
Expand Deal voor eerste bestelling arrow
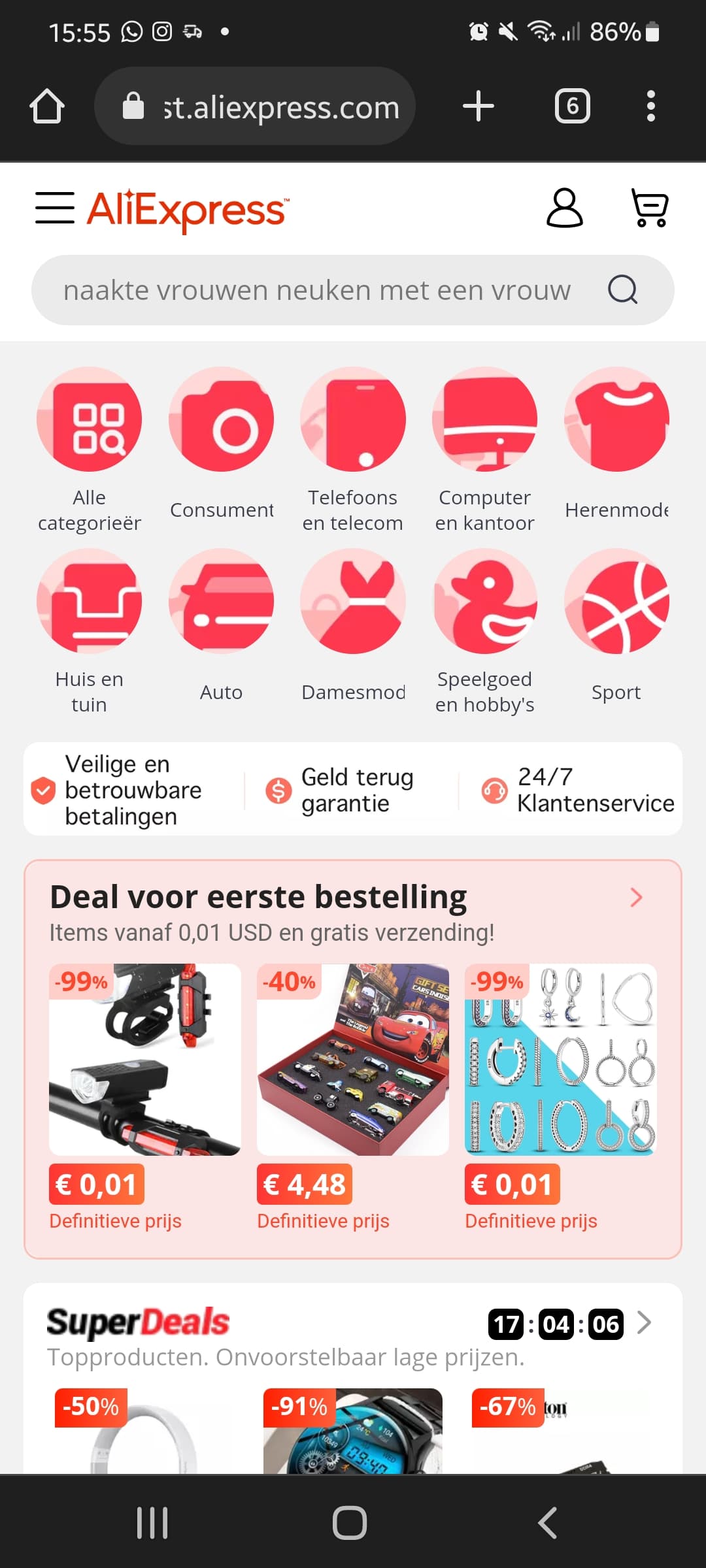pos(636,897)
